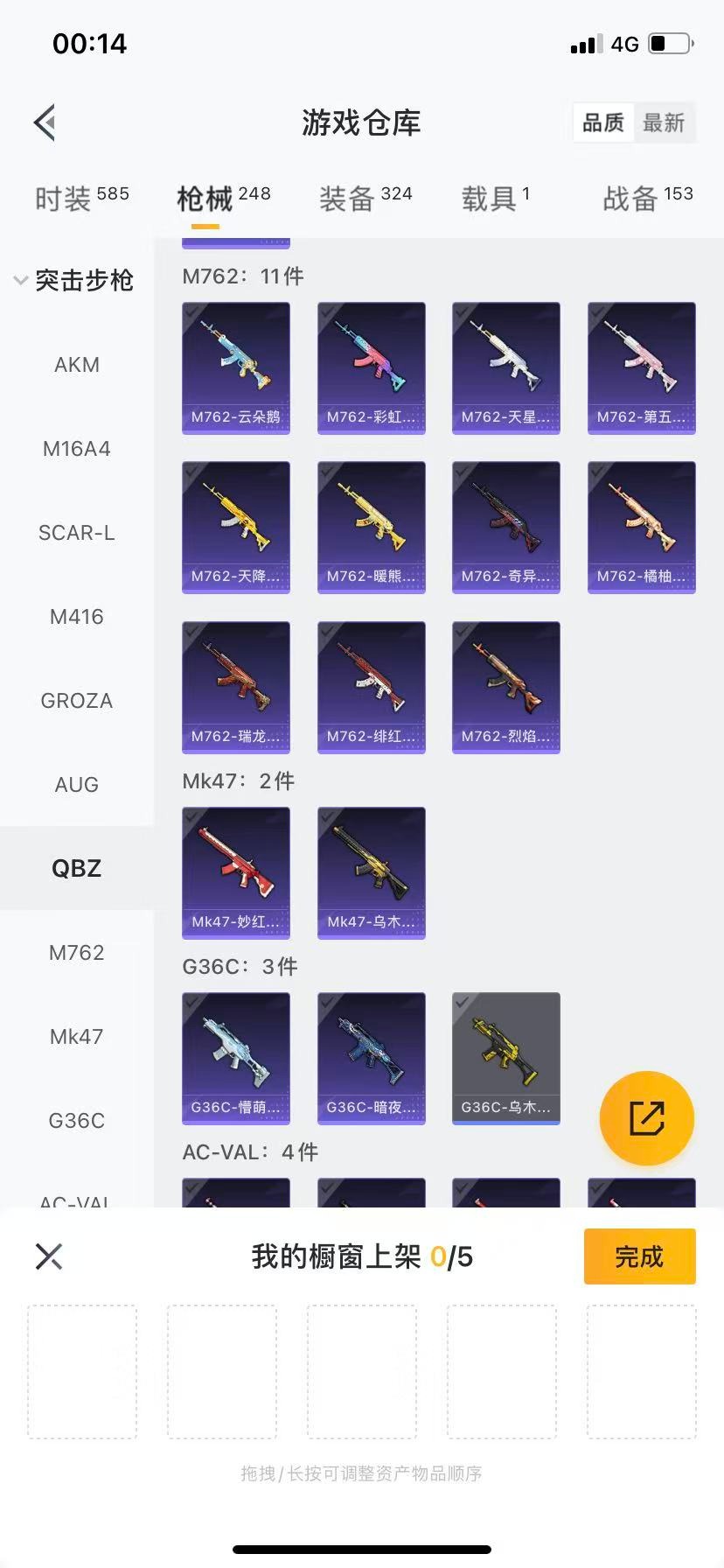Select GROZA in the weapon list
Image resolution: width=724 pixels, height=1568 pixels.
(x=76, y=700)
